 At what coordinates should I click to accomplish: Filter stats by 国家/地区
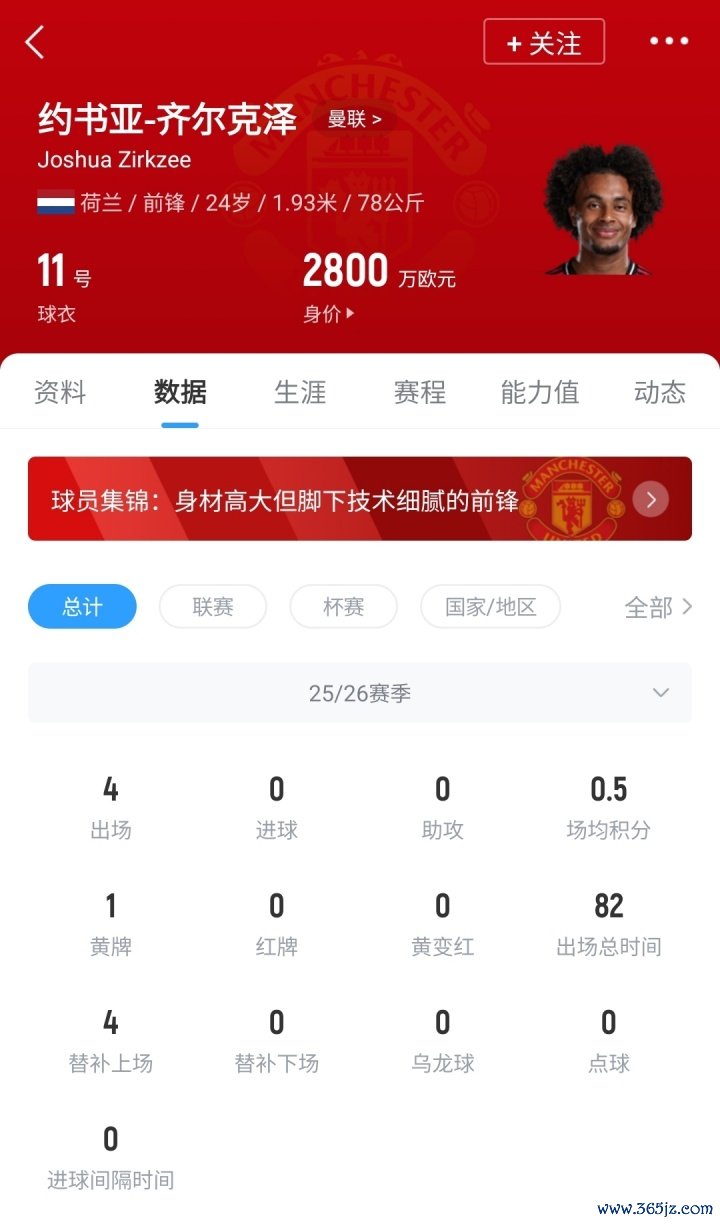[x=490, y=606]
